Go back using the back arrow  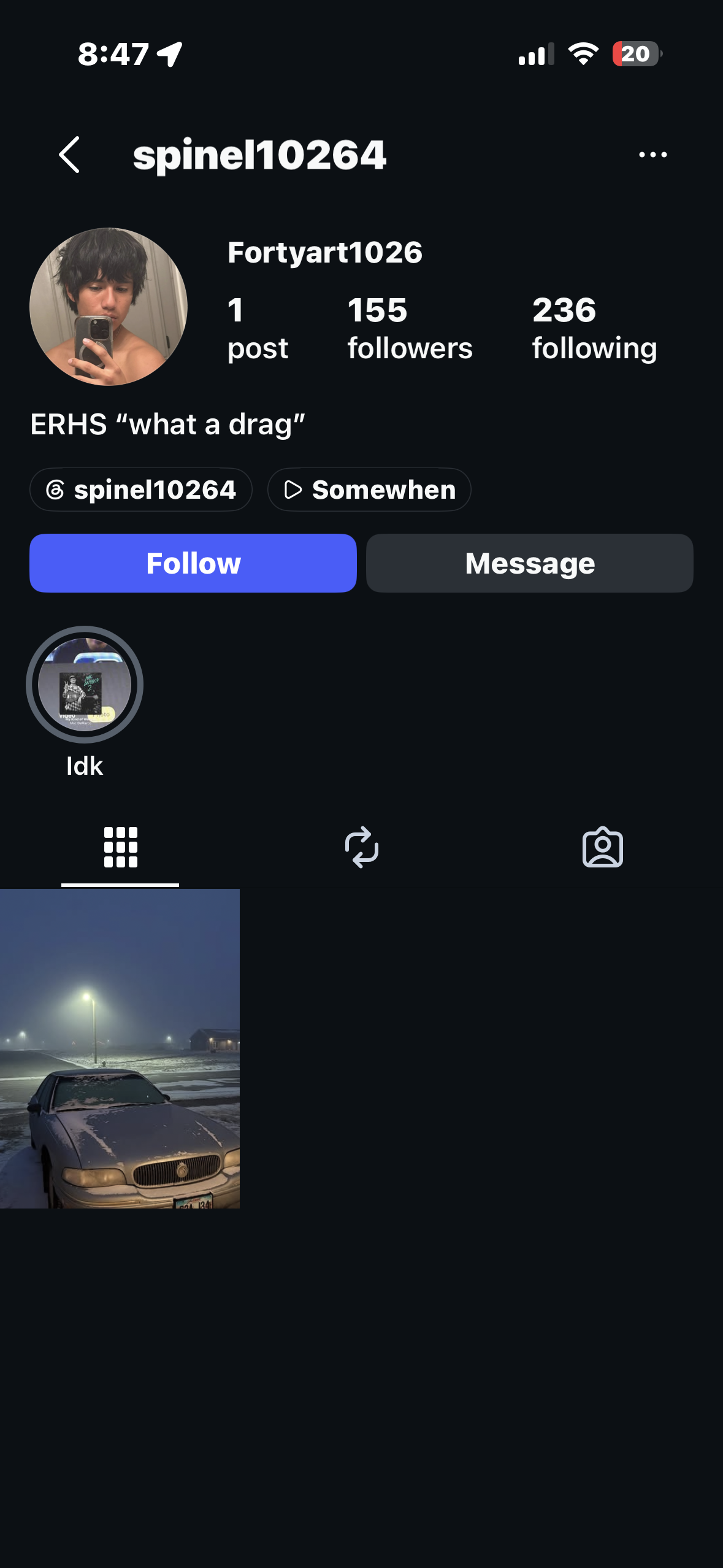click(x=69, y=155)
